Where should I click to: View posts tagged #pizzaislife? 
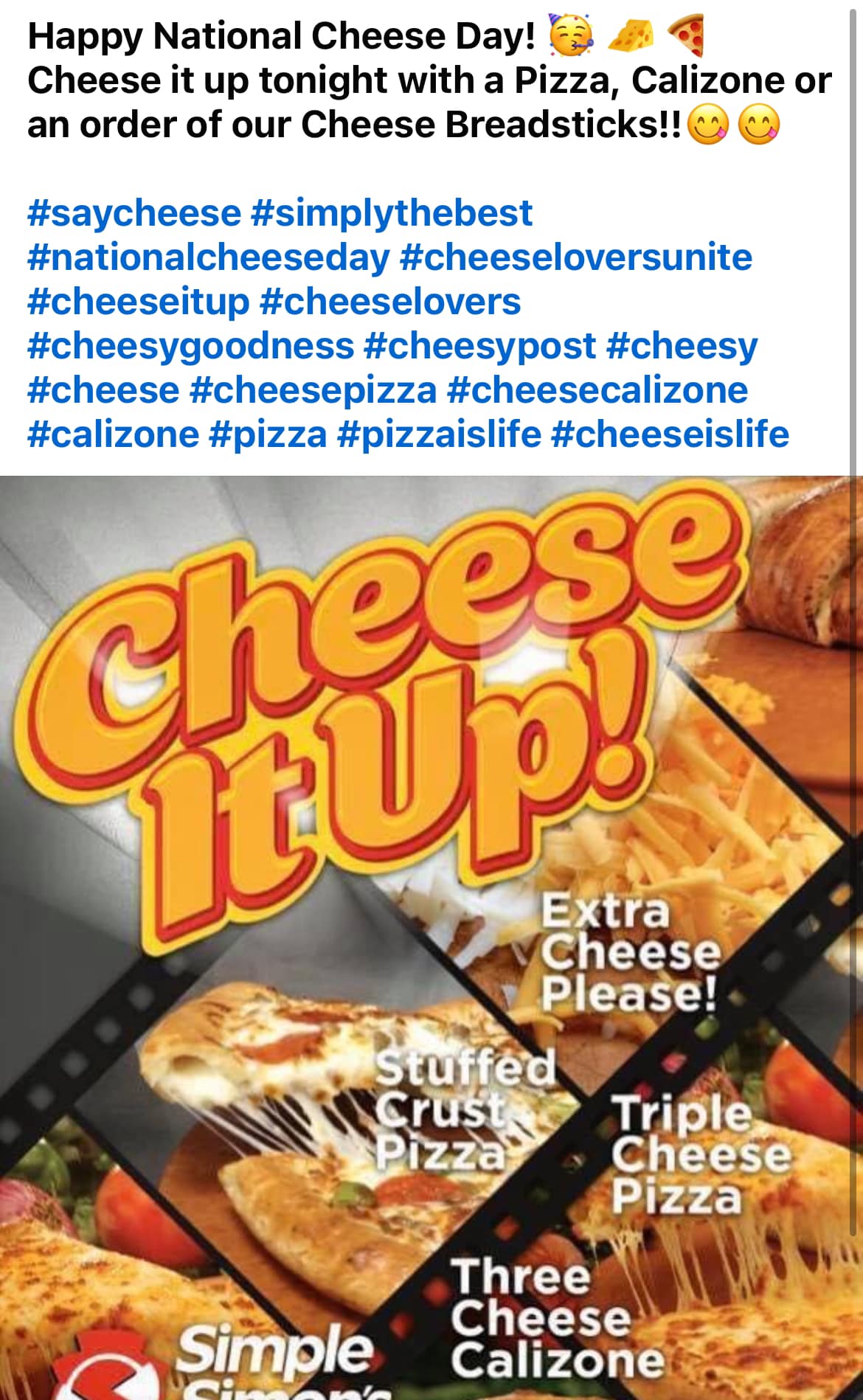point(439,435)
